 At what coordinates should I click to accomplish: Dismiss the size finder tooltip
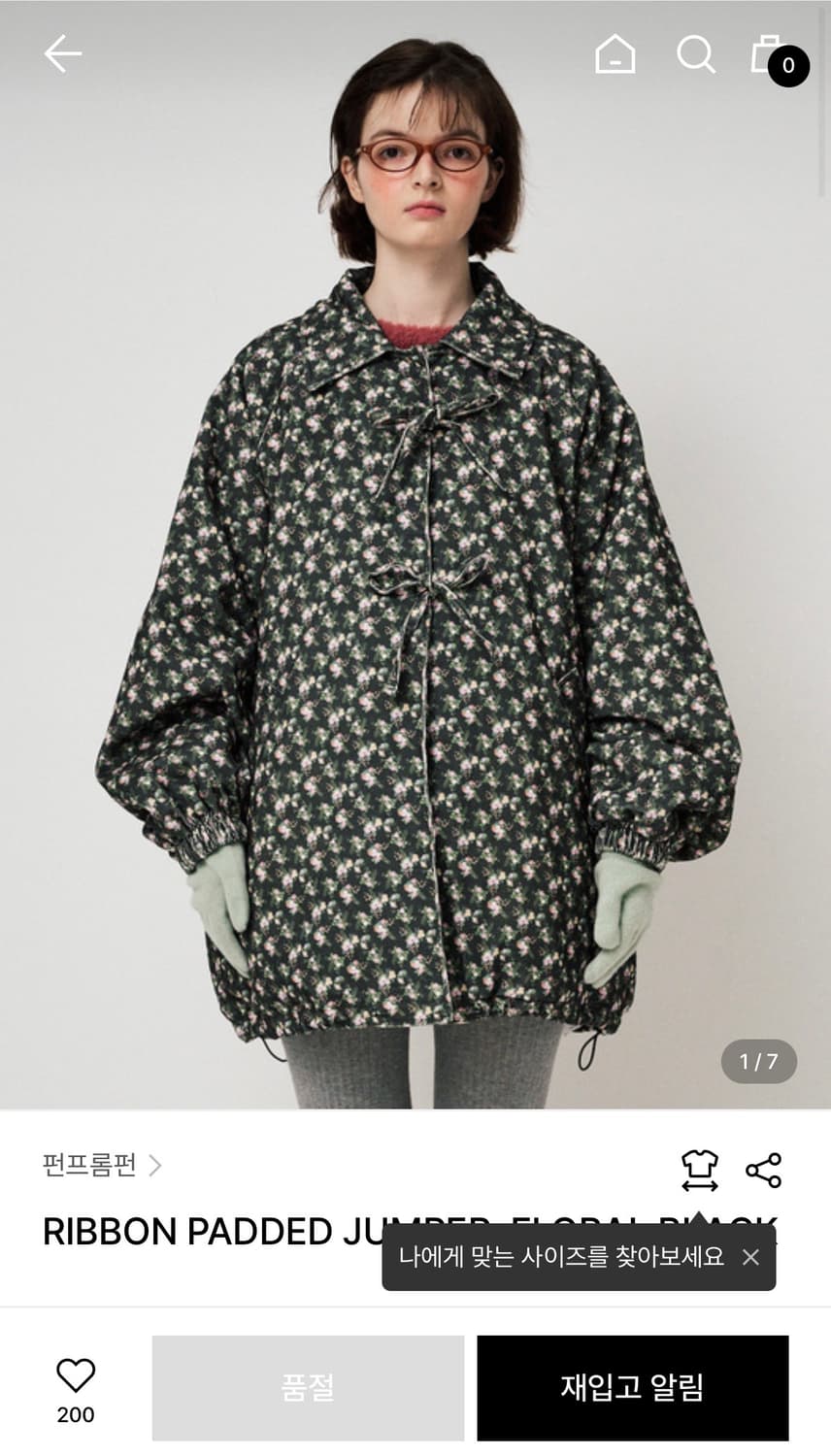(x=750, y=1257)
